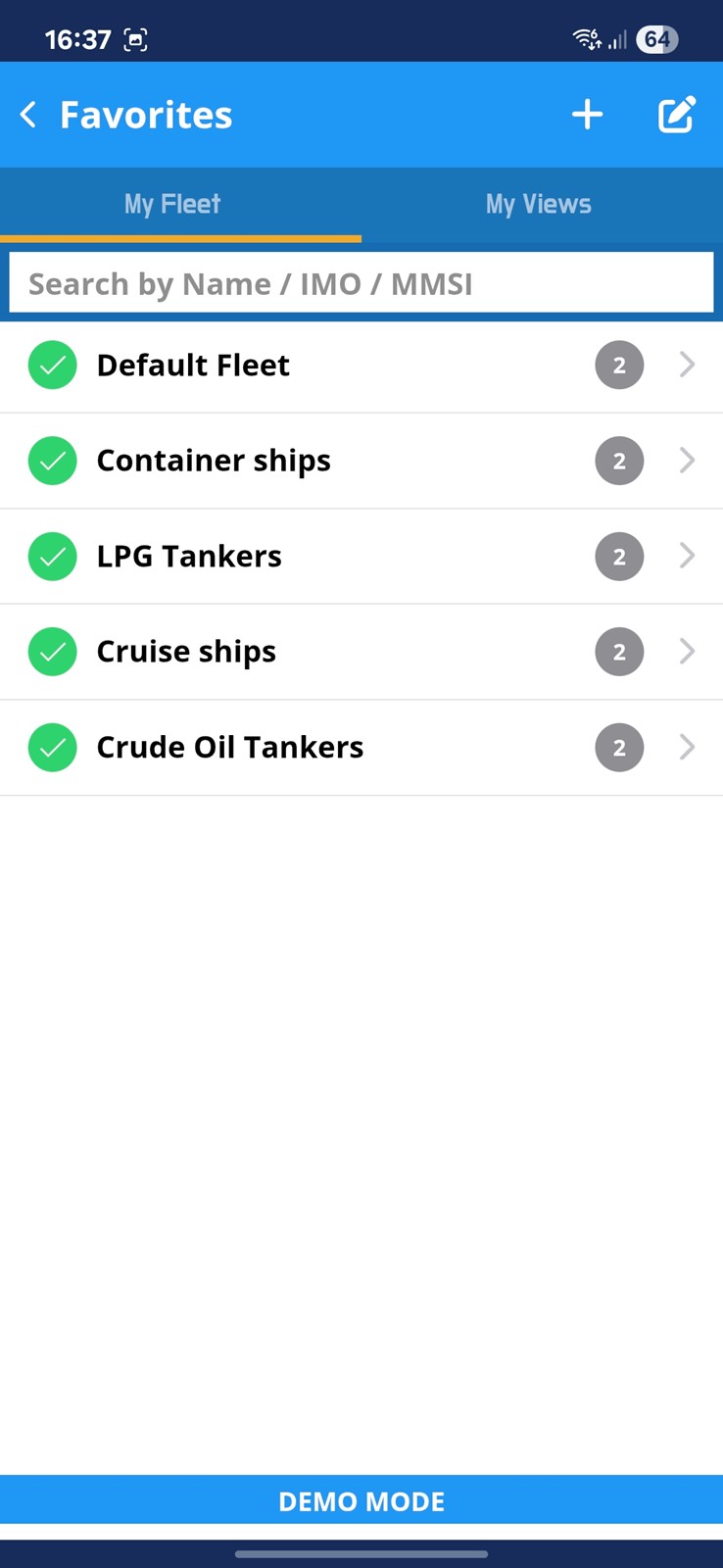Uncheck the green tick beside Default Fleet

click(53, 366)
